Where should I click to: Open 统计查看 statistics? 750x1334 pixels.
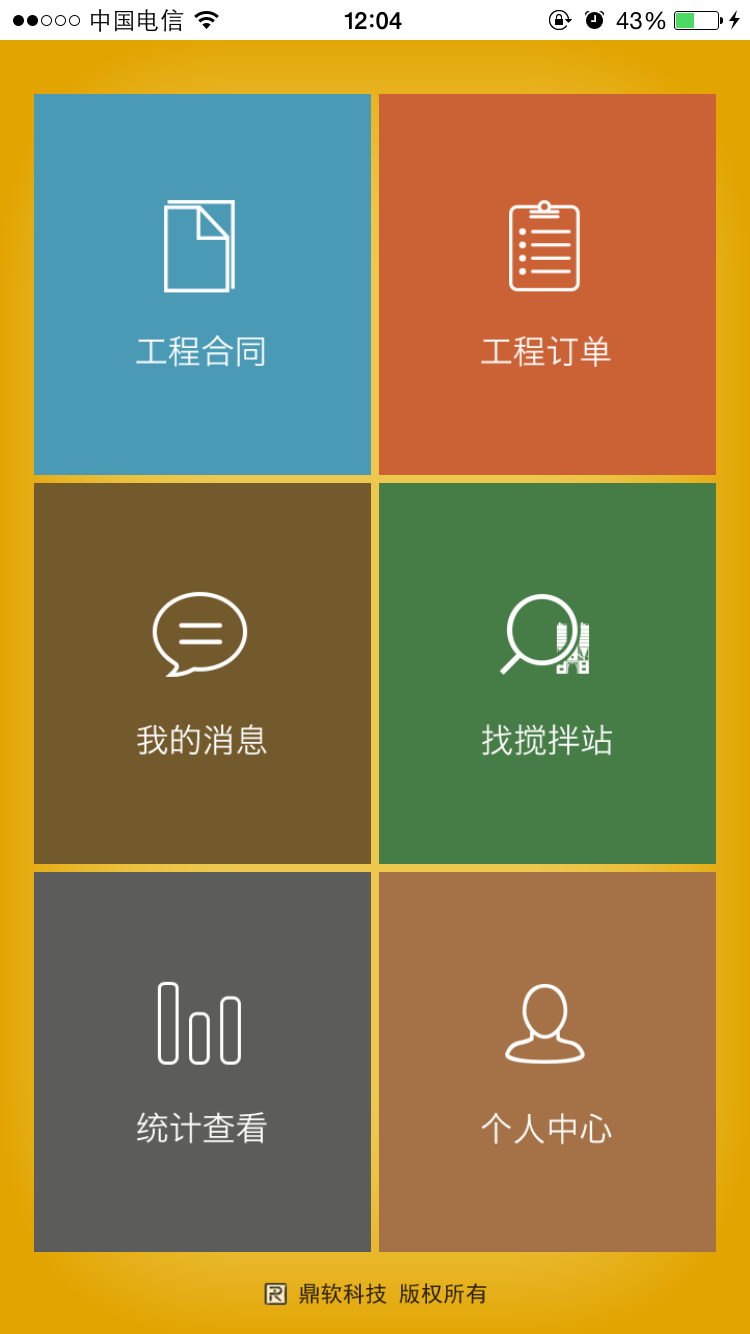[x=202, y=1061]
